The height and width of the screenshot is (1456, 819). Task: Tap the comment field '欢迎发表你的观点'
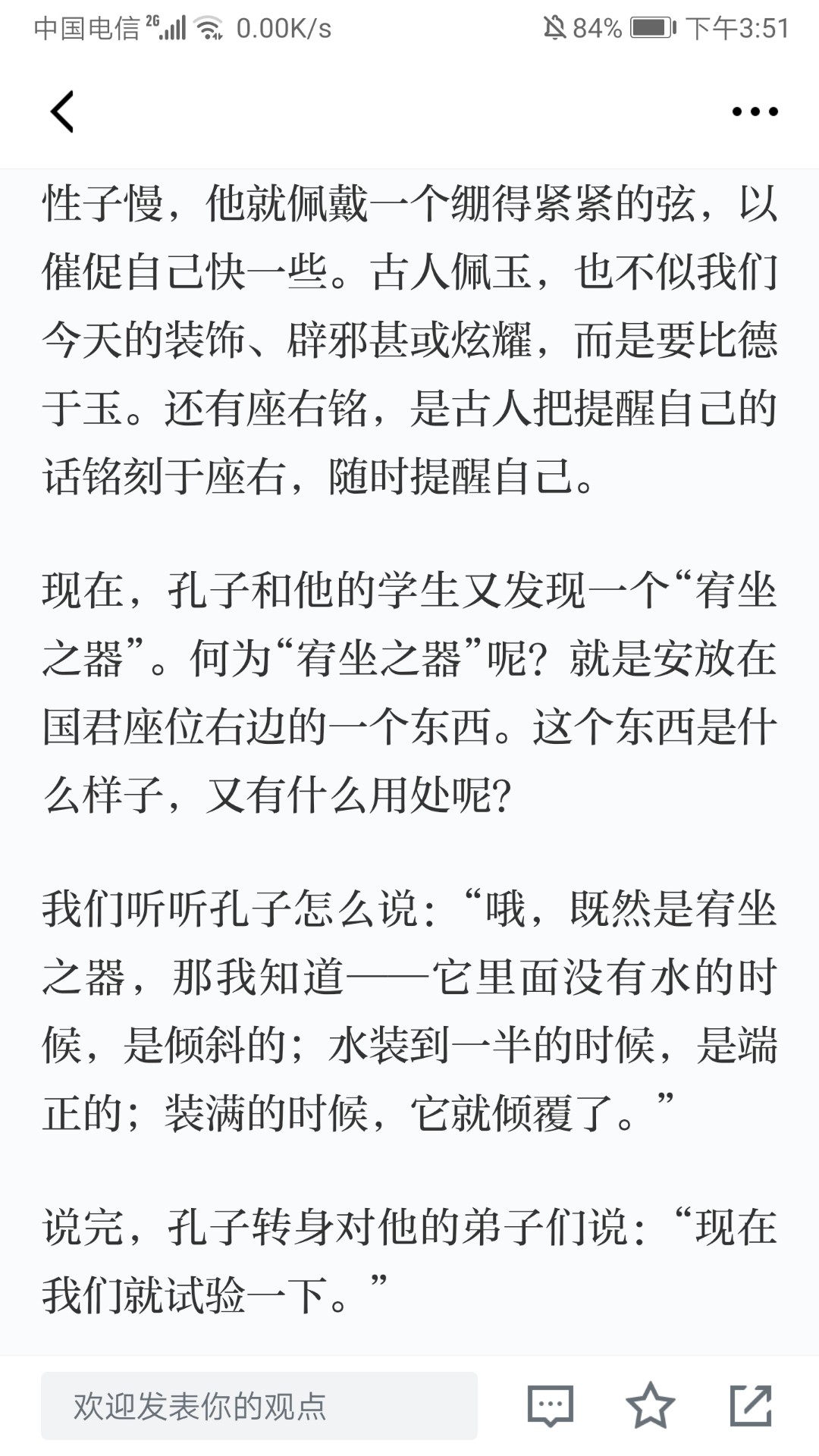click(259, 1406)
